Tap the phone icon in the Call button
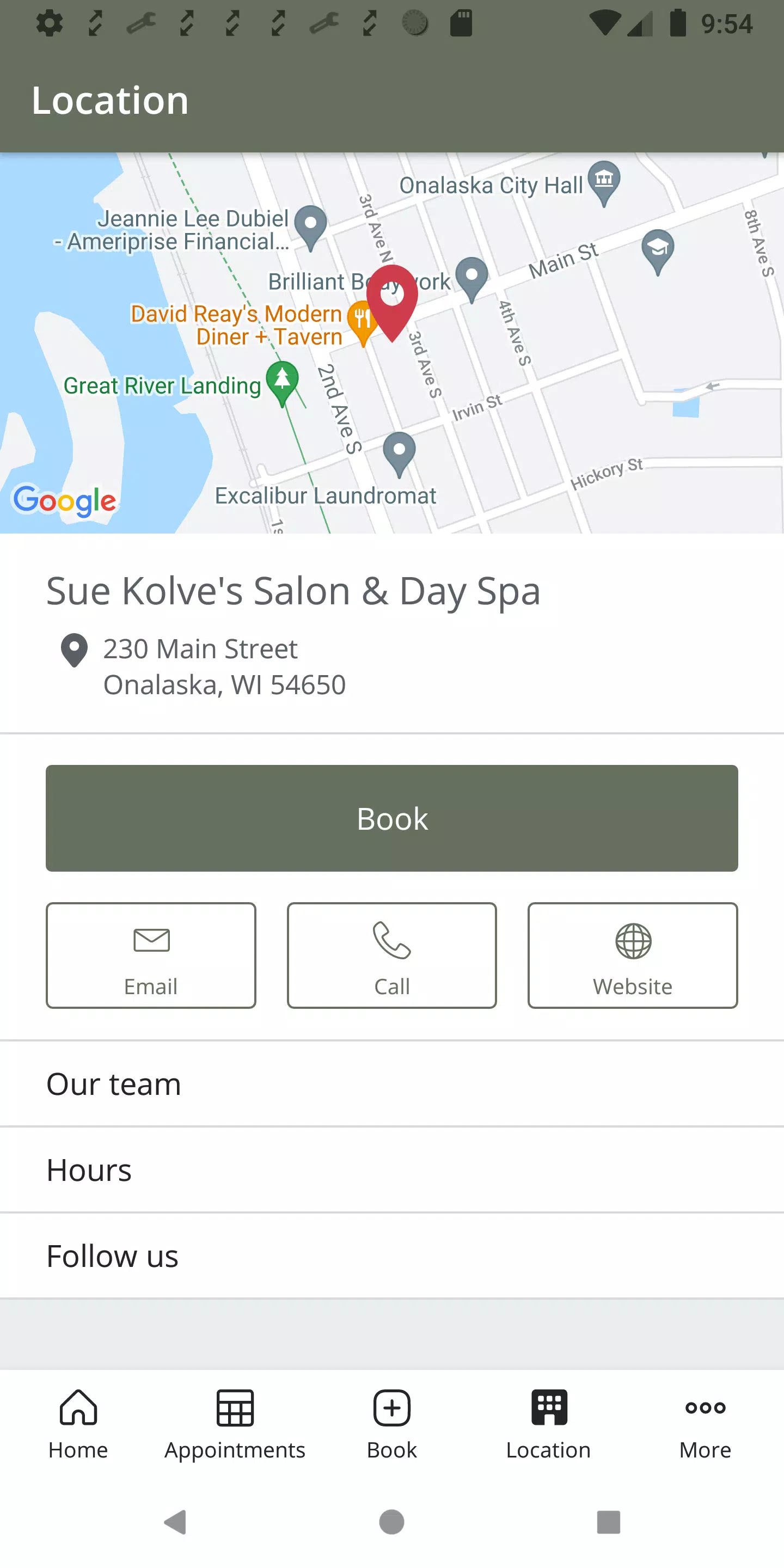784x1568 pixels. [391, 939]
